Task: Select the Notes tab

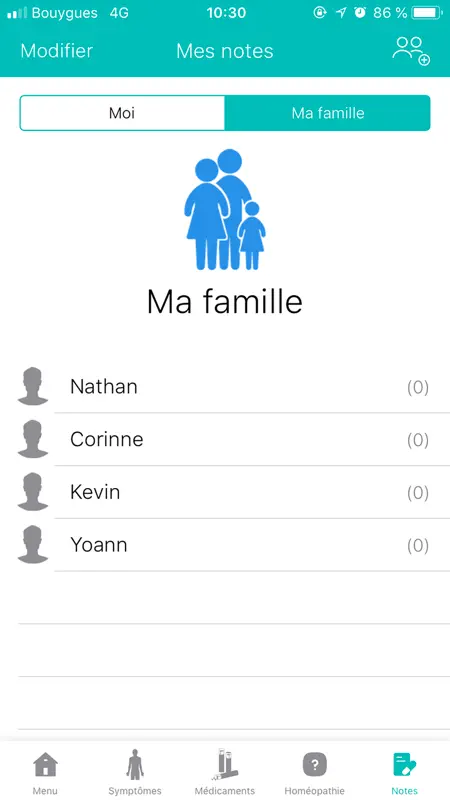Action: pyautogui.click(x=405, y=773)
